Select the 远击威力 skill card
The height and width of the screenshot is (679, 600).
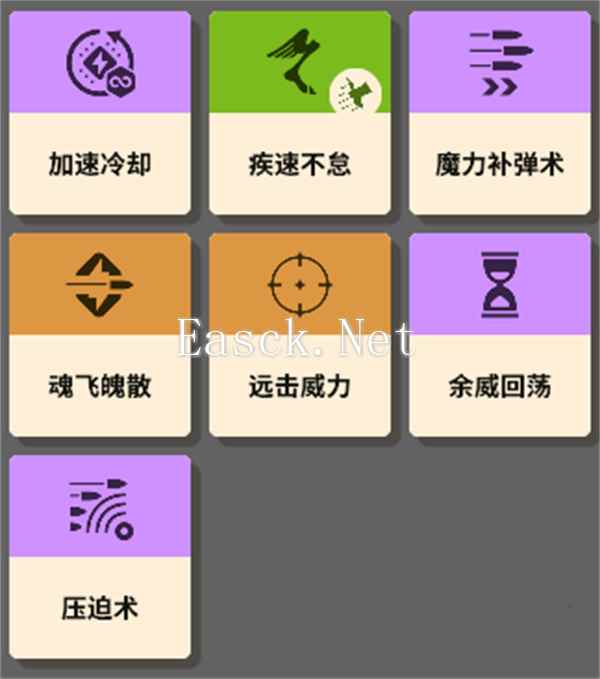click(300, 335)
